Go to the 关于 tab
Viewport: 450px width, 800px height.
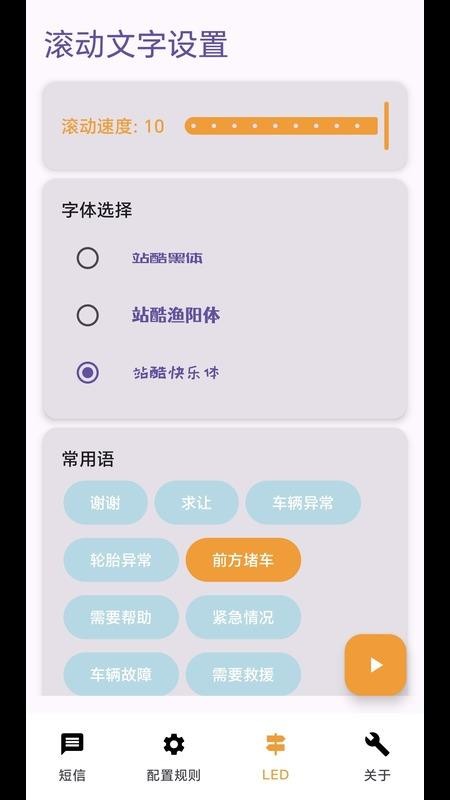click(x=377, y=757)
